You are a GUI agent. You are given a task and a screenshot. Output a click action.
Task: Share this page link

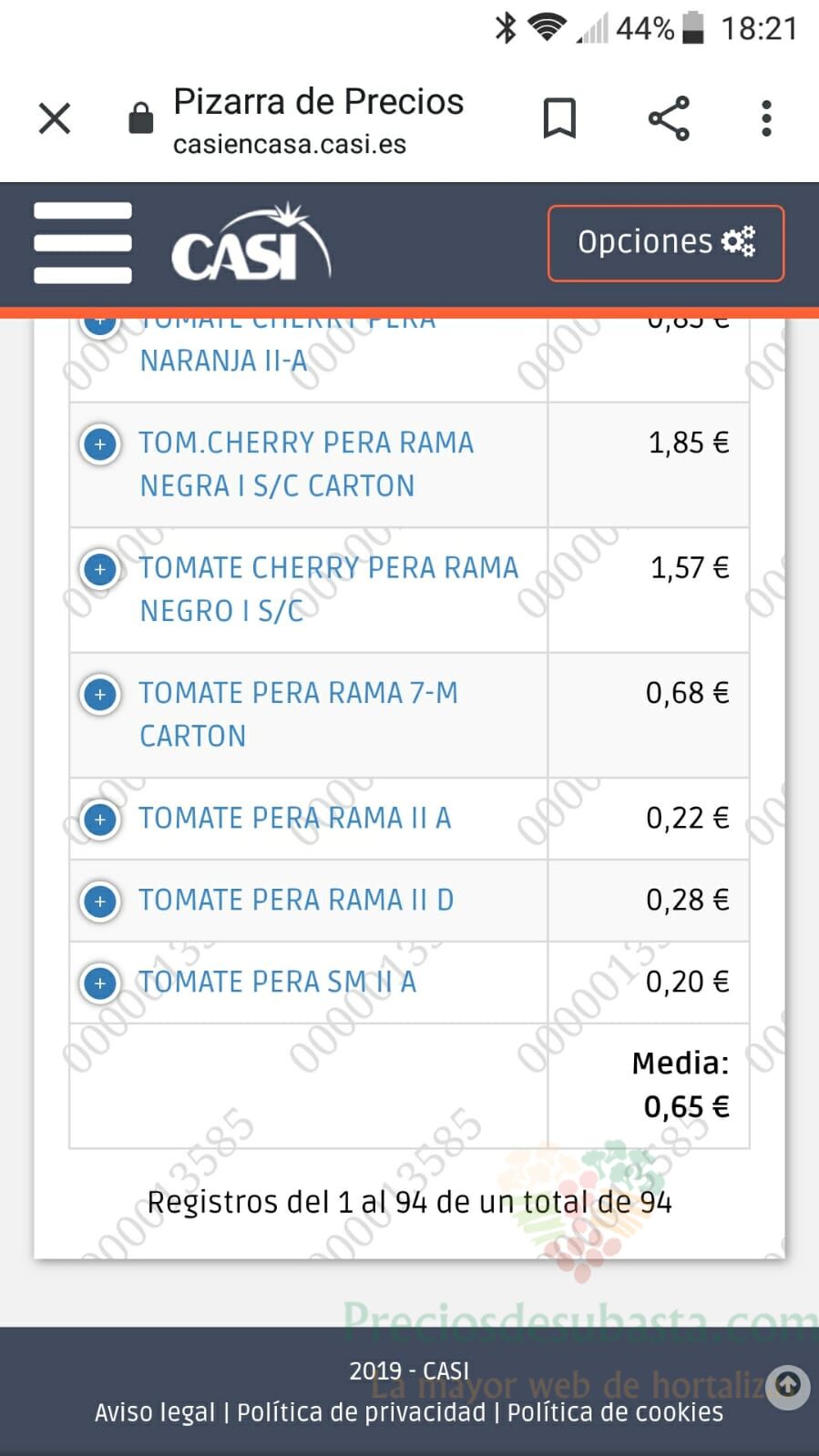click(x=669, y=118)
